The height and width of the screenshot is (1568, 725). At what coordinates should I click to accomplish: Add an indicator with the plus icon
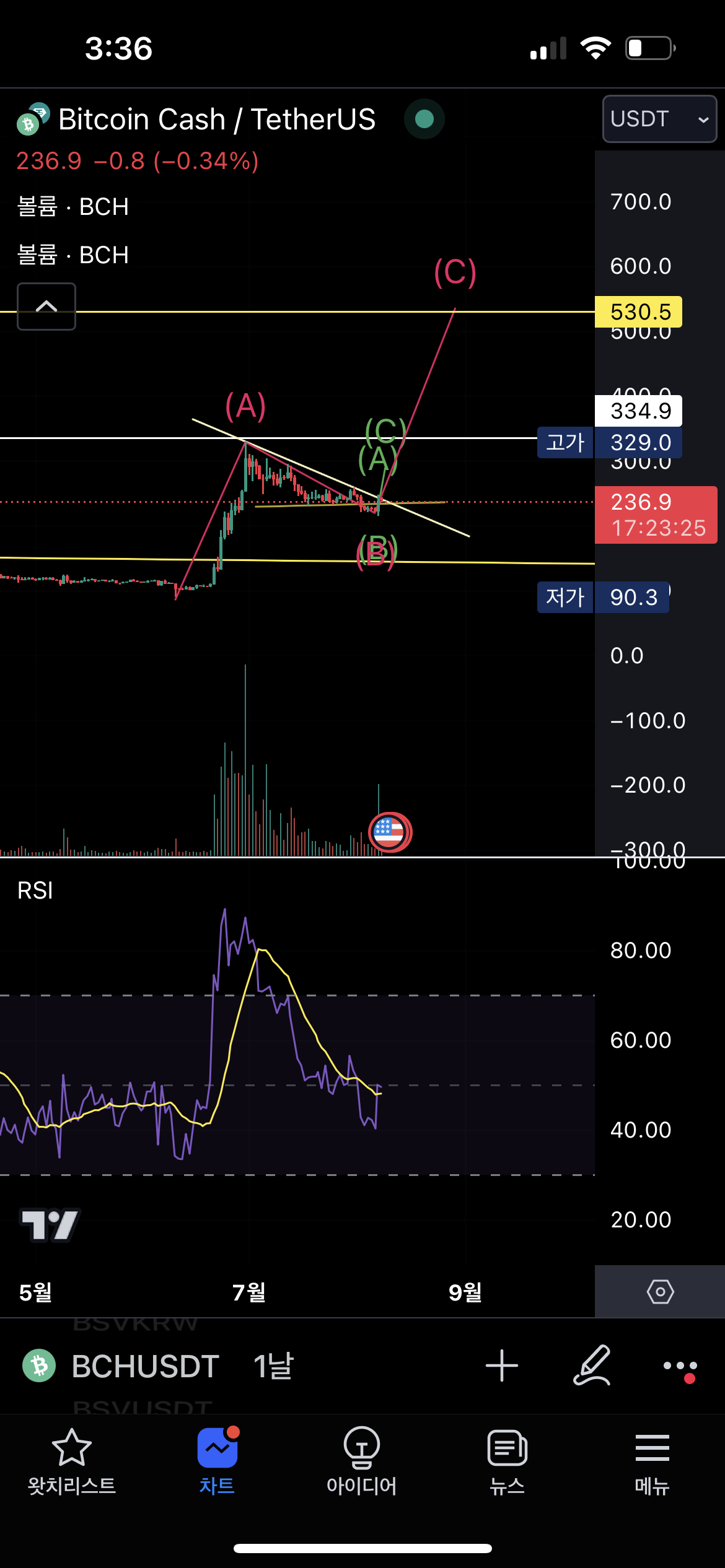(501, 1366)
